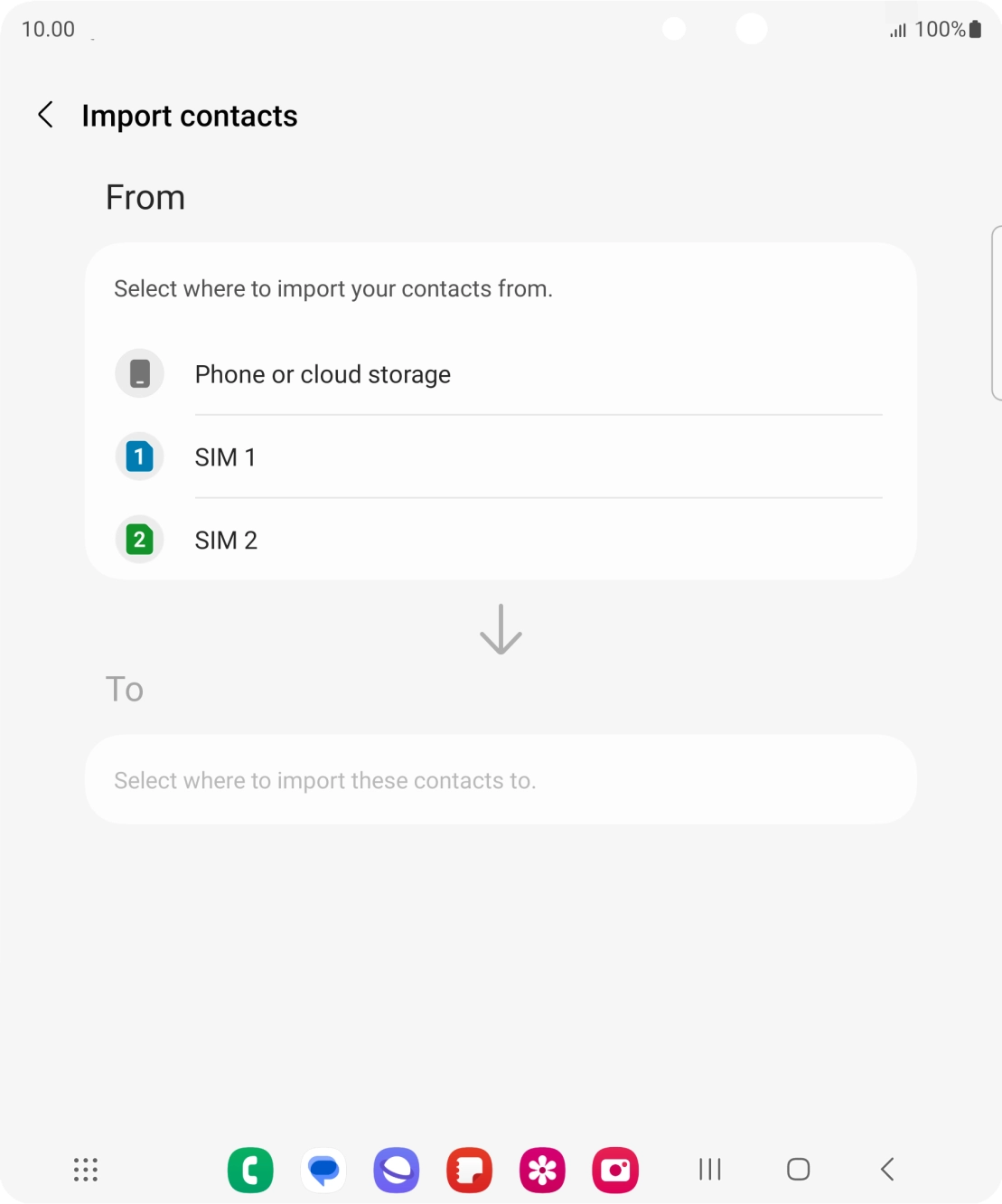Choose SIM 2 as import source
The height and width of the screenshot is (1204, 1002).
click(226, 541)
